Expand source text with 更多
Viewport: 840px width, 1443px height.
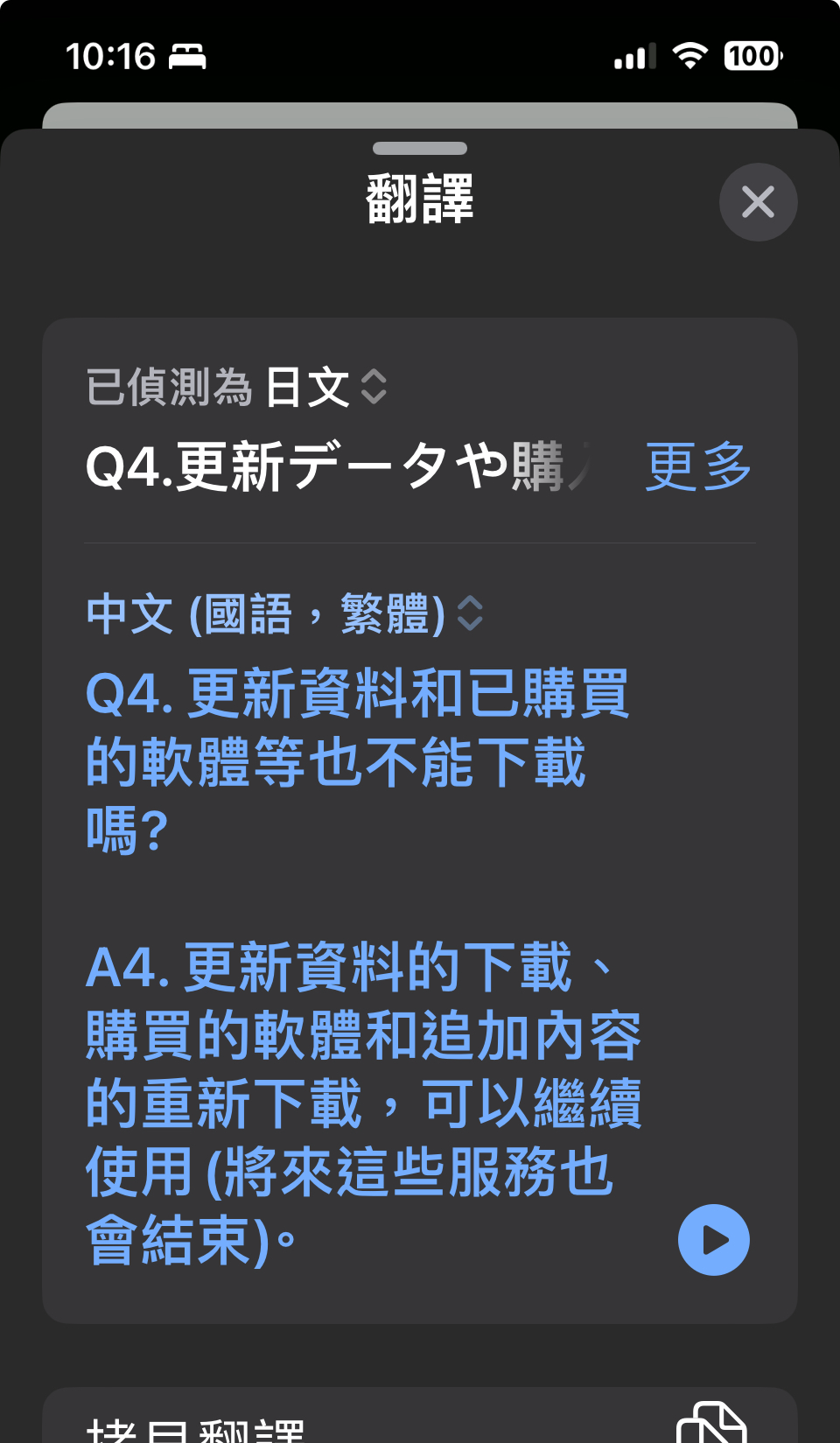[x=697, y=466]
